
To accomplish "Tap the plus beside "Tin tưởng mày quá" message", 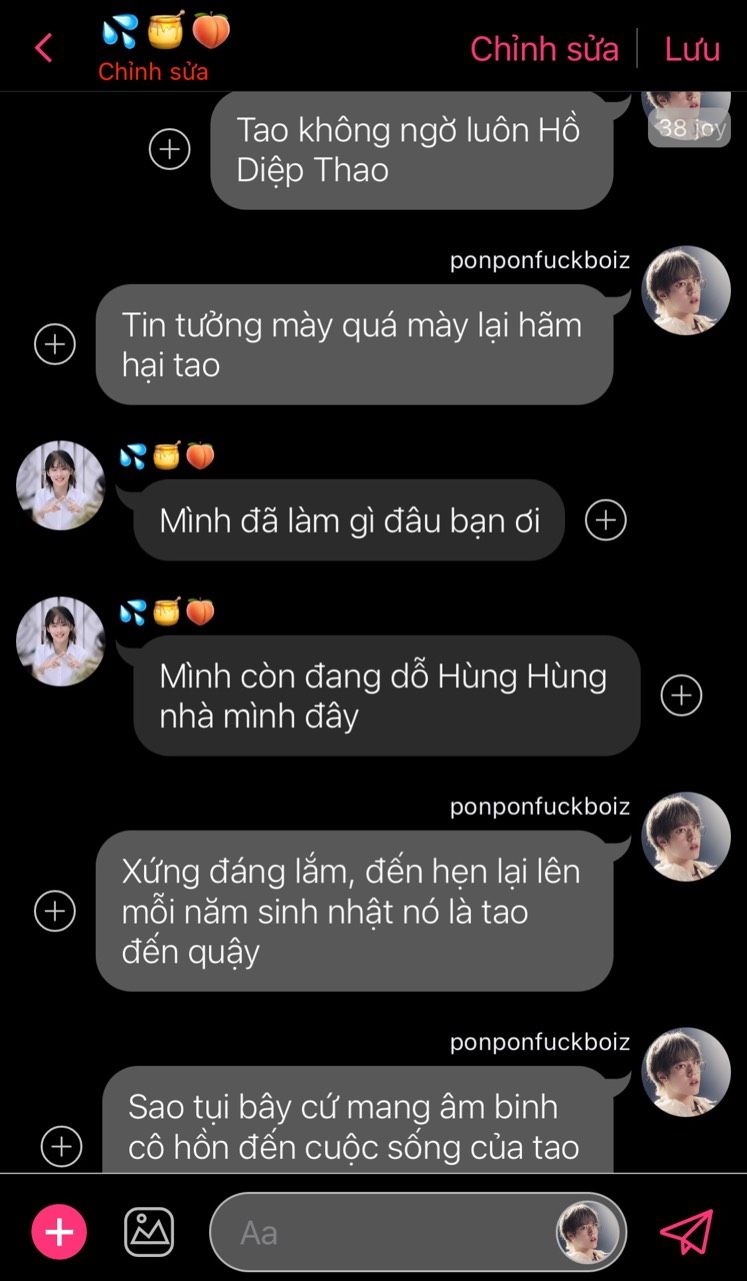I will pos(55,344).
